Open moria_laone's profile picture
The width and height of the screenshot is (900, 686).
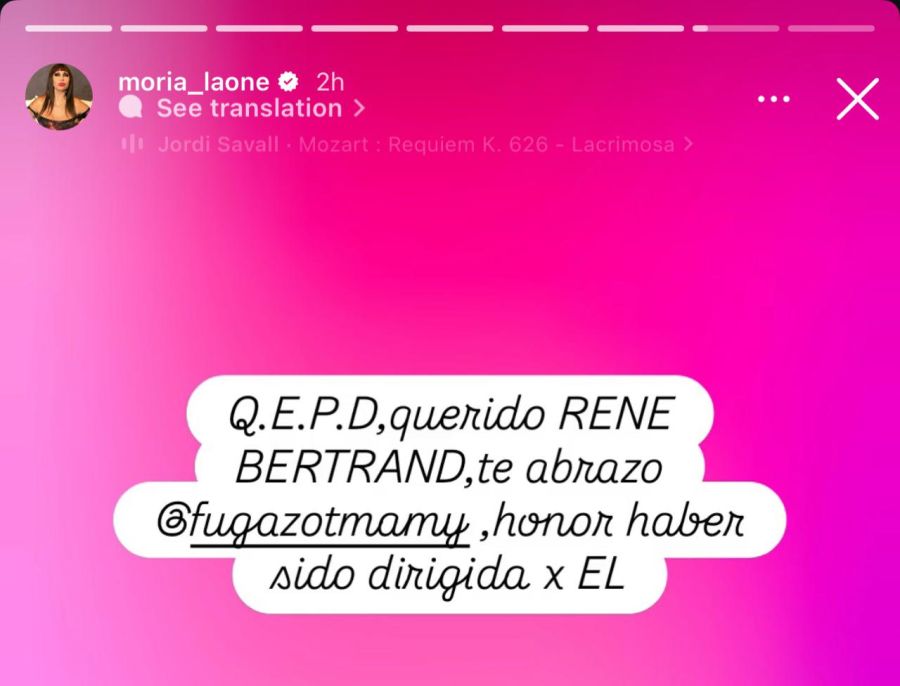(x=59, y=97)
